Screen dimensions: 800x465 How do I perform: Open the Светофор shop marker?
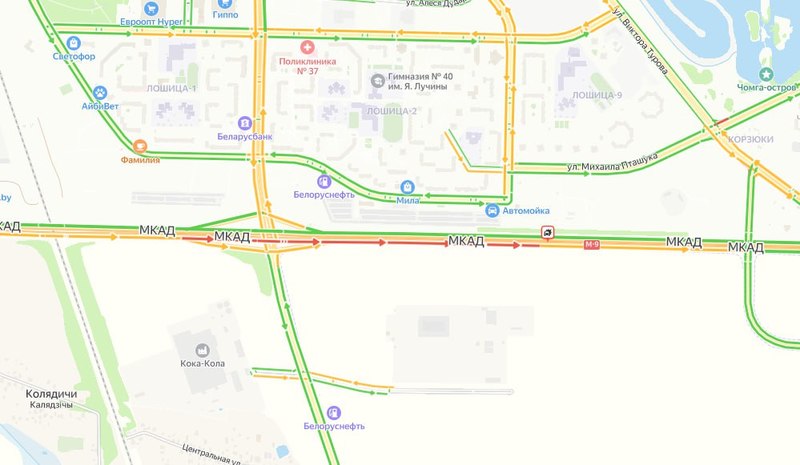[x=73, y=43]
